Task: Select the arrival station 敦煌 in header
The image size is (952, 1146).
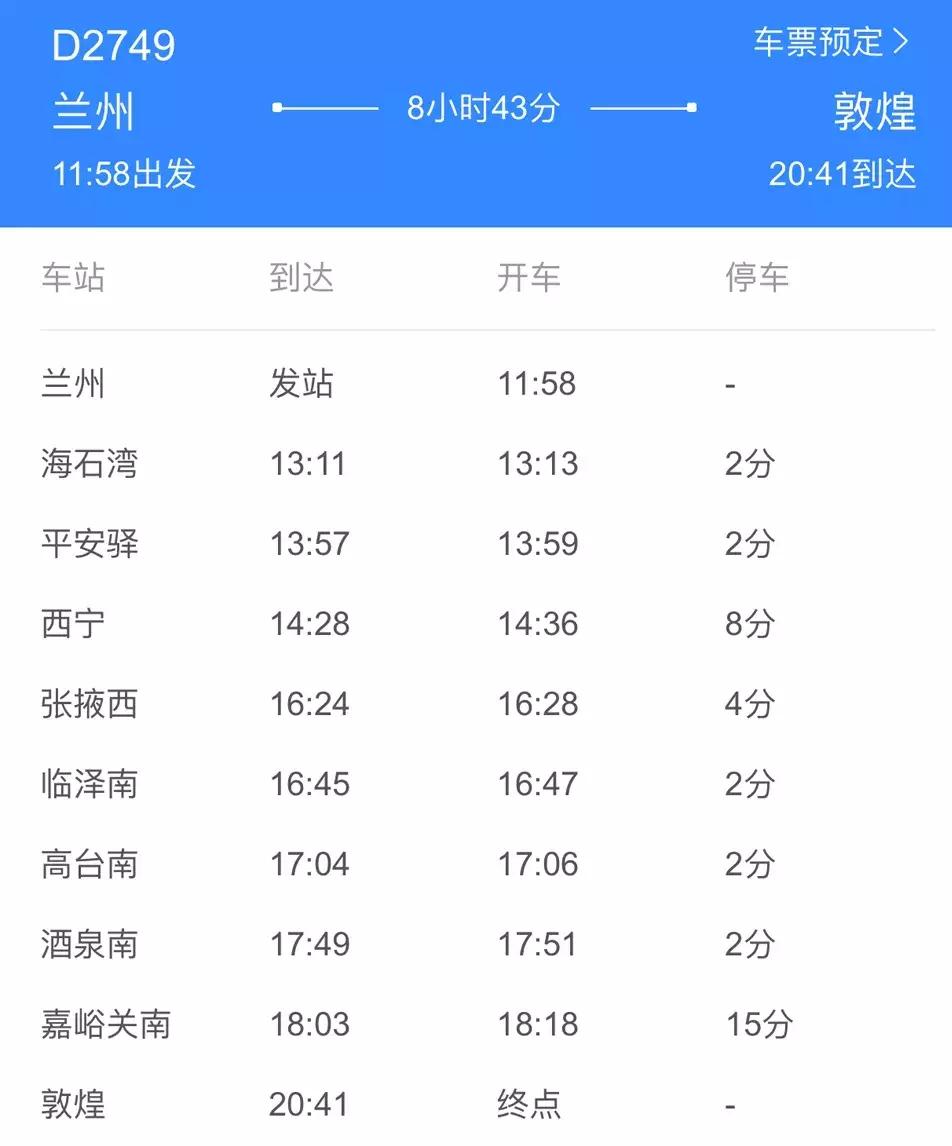Action: 874,113
